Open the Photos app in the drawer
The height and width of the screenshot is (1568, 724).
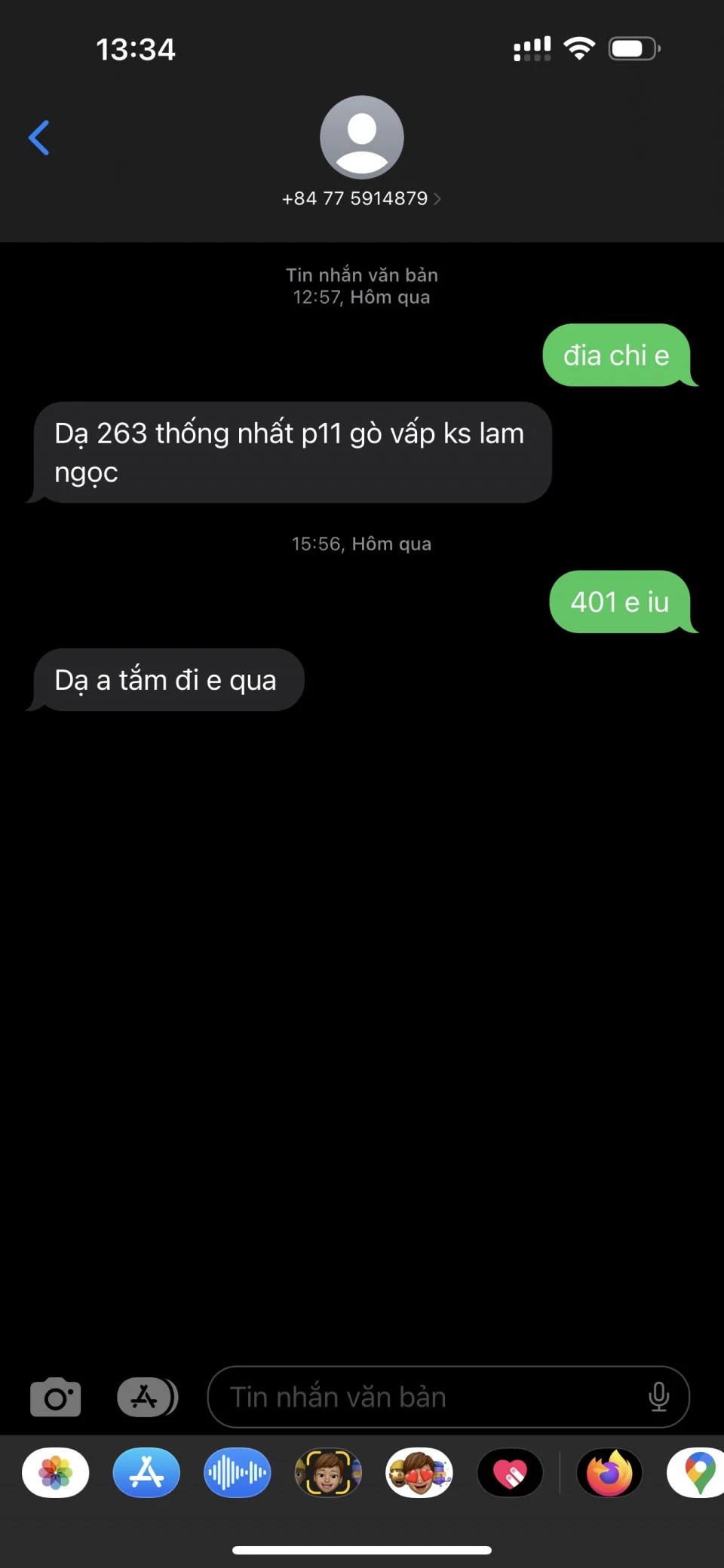56,1472
